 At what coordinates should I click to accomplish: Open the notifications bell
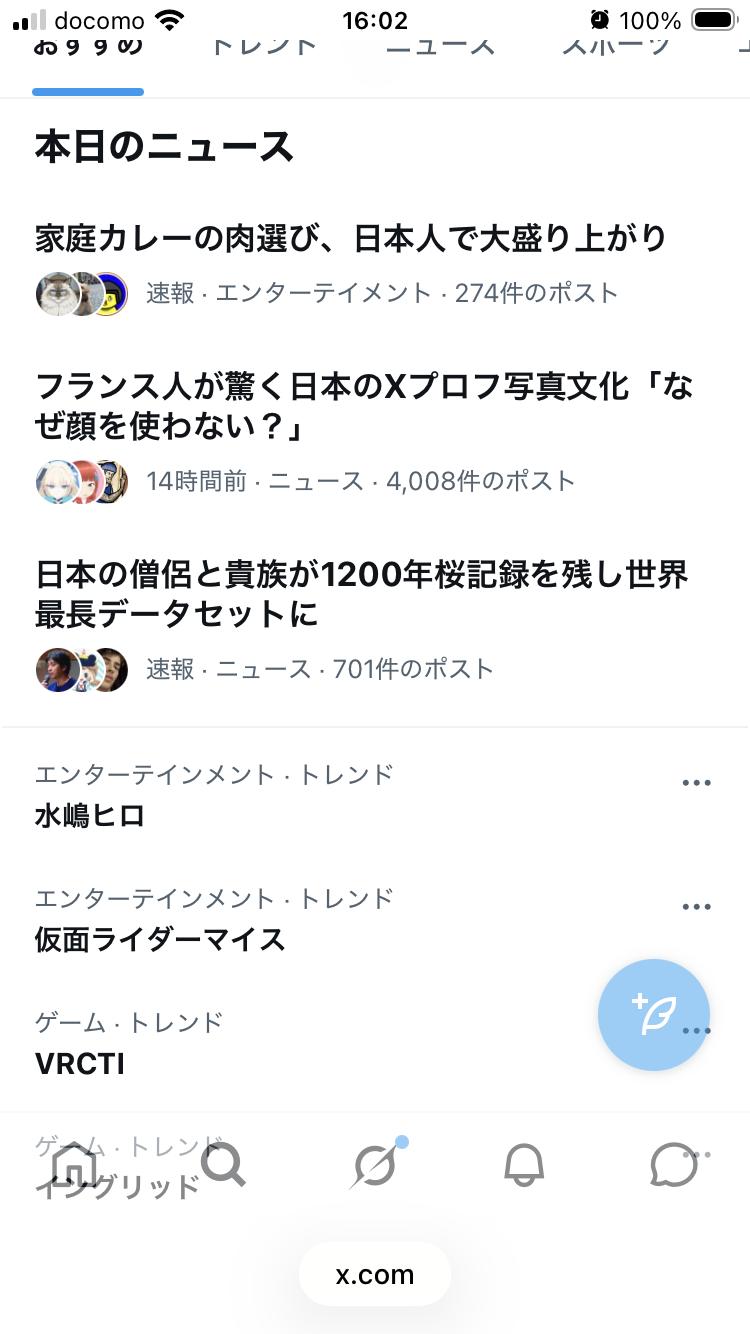point(524,1165)
